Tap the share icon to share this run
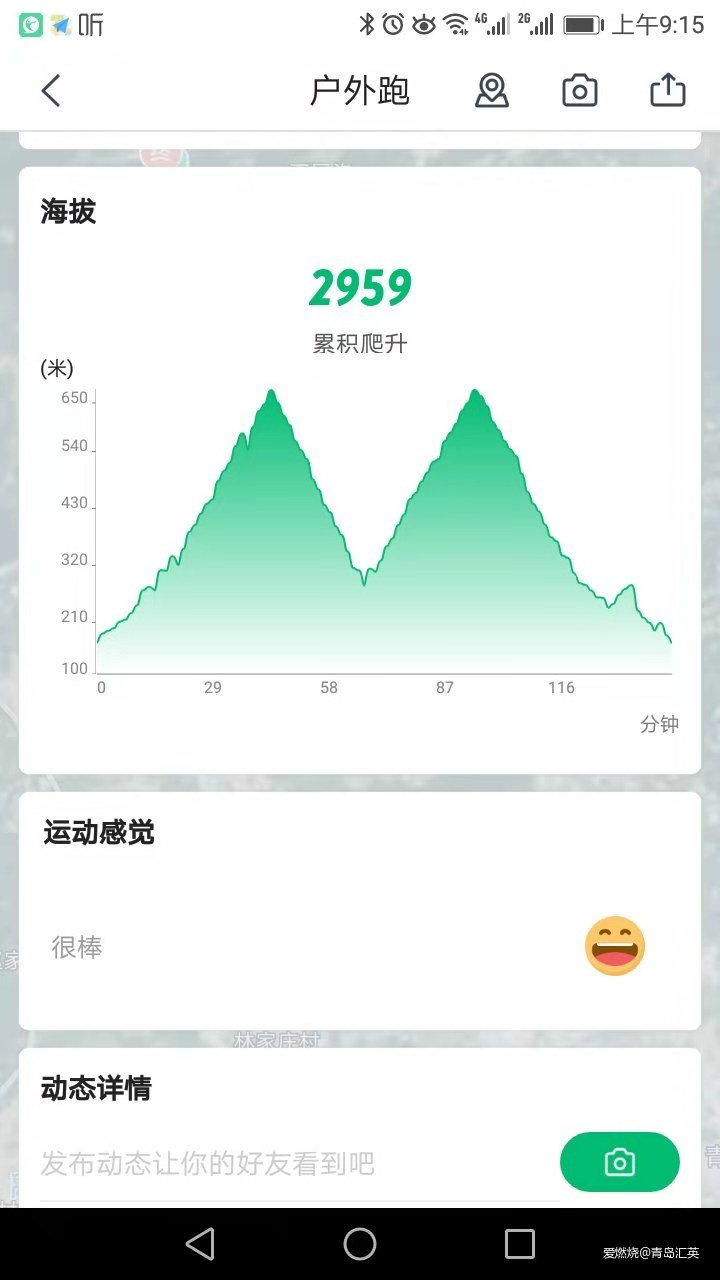Viewport: 720px width, 1280px height. click(668, 90)
